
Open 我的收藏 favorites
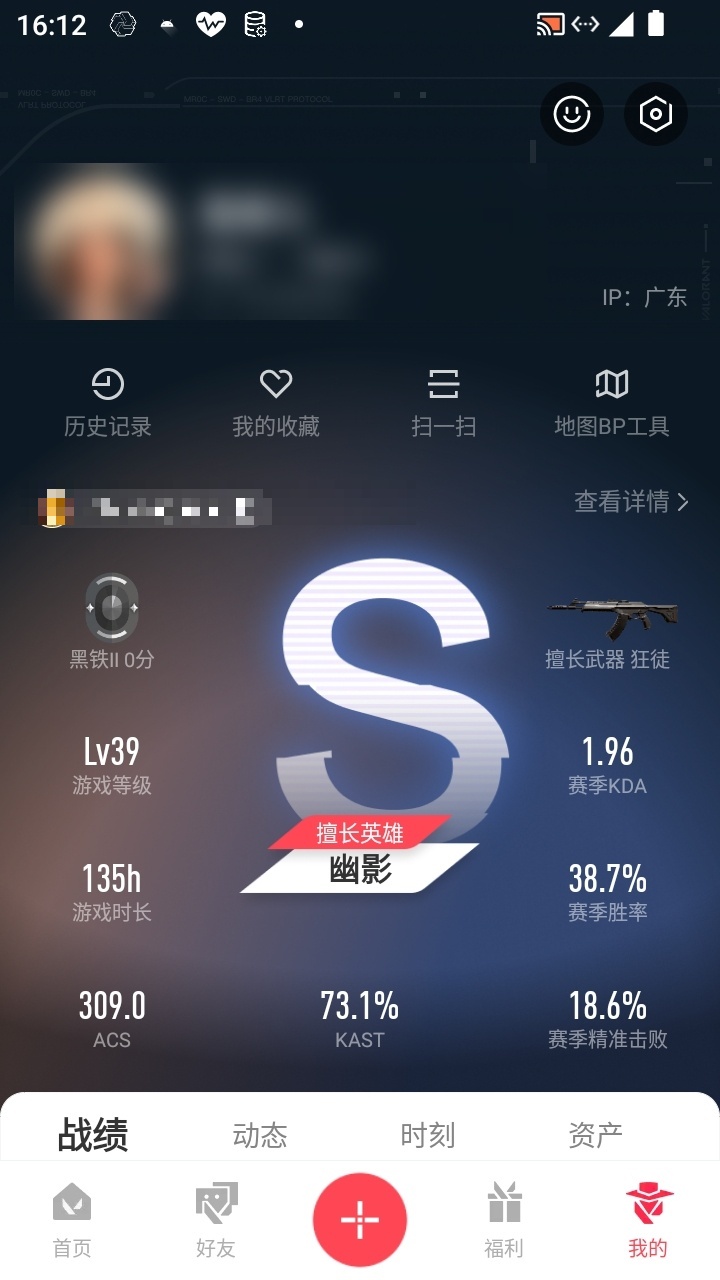click(x=276, y=403)
